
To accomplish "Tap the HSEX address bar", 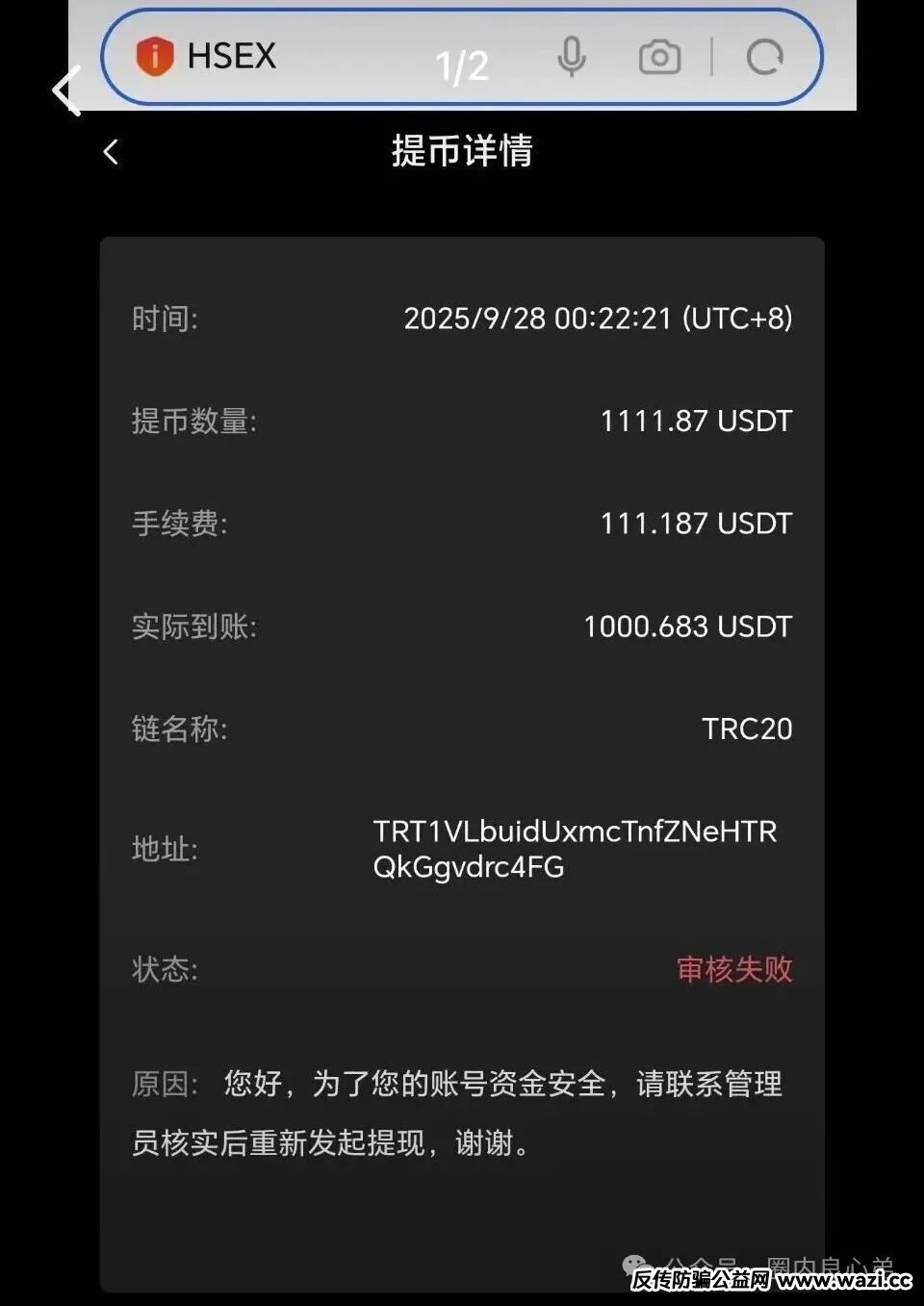I will point(318,57).
